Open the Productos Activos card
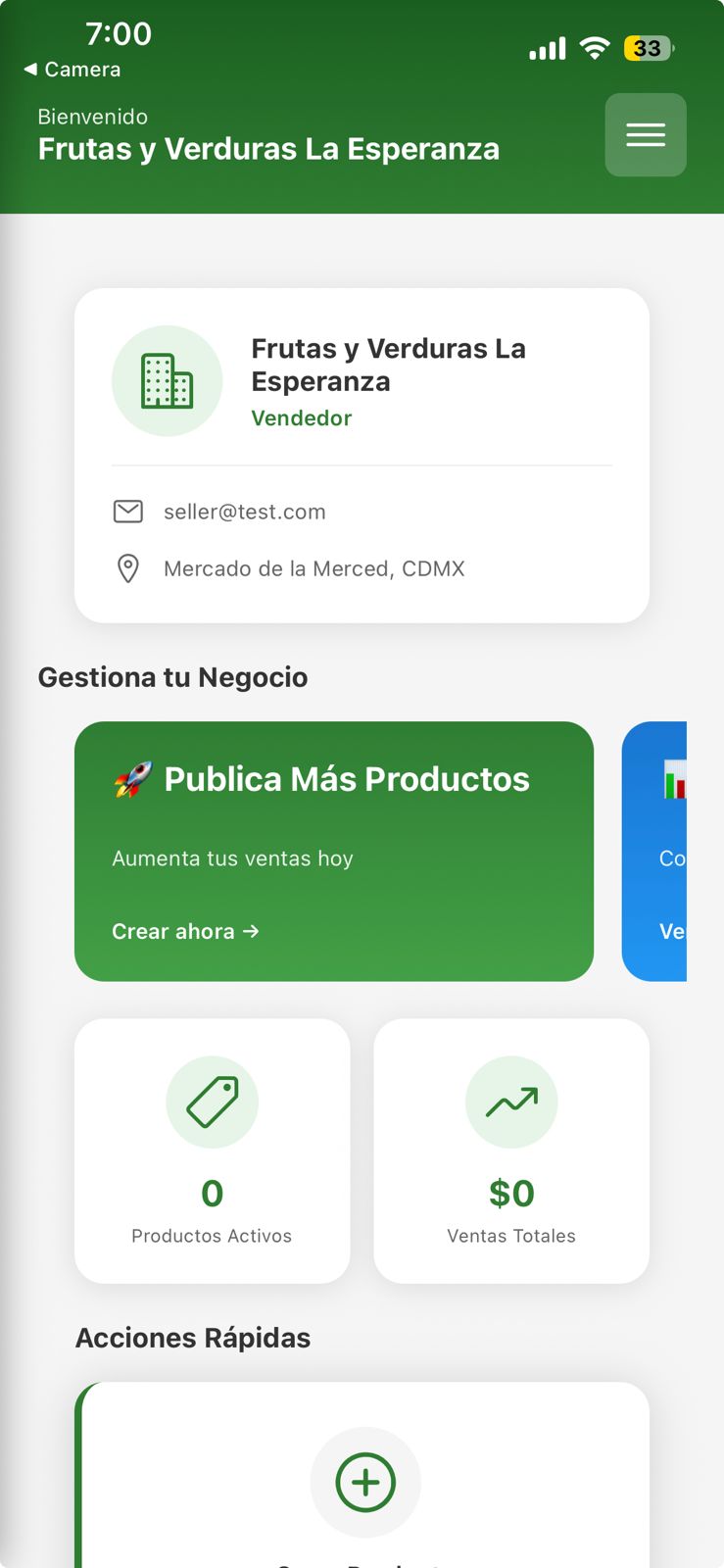The height and width of the screenshot is (1568, 724). [212, 1151]
